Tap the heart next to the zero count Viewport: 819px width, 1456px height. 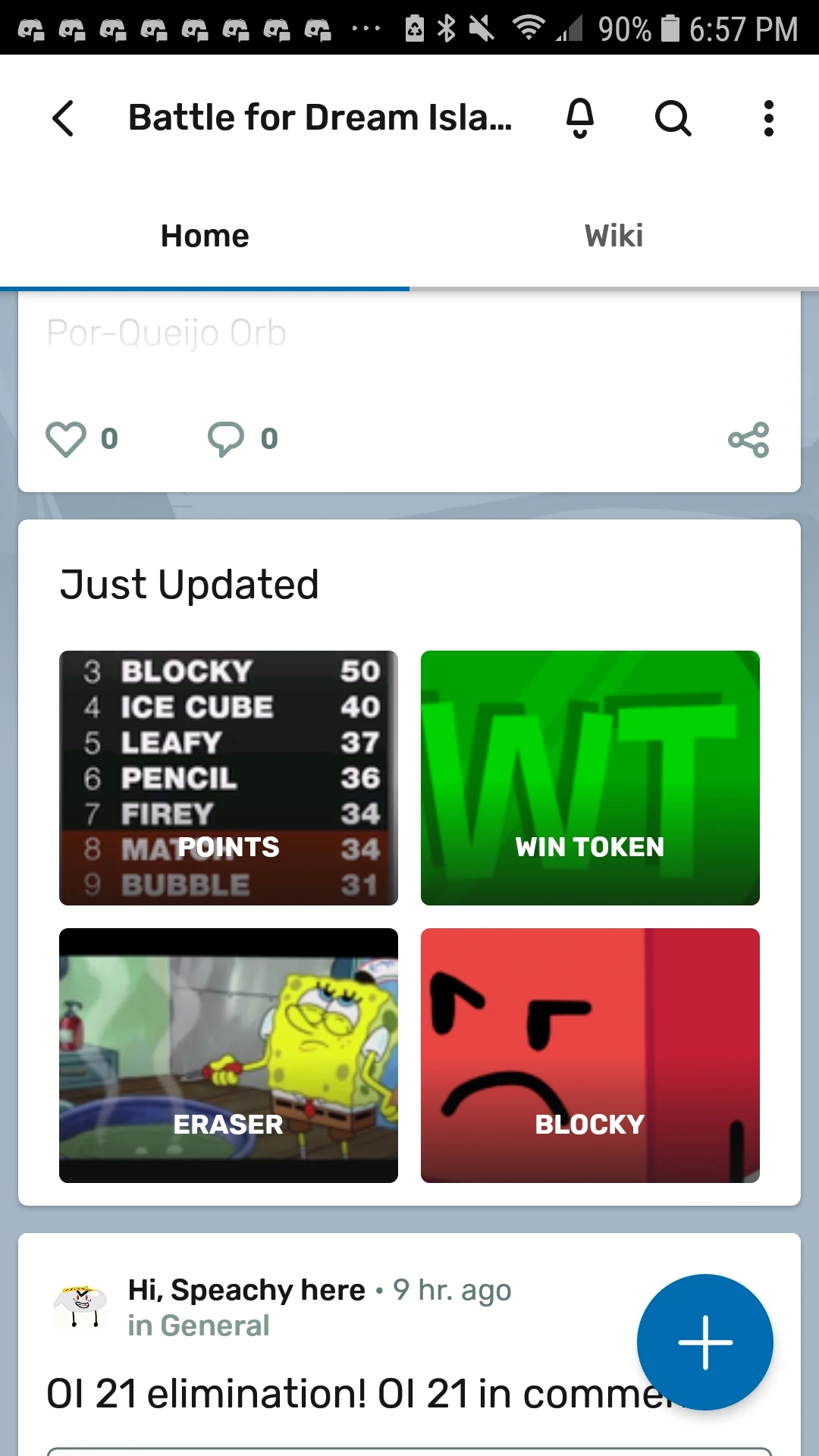click(68, 438)
